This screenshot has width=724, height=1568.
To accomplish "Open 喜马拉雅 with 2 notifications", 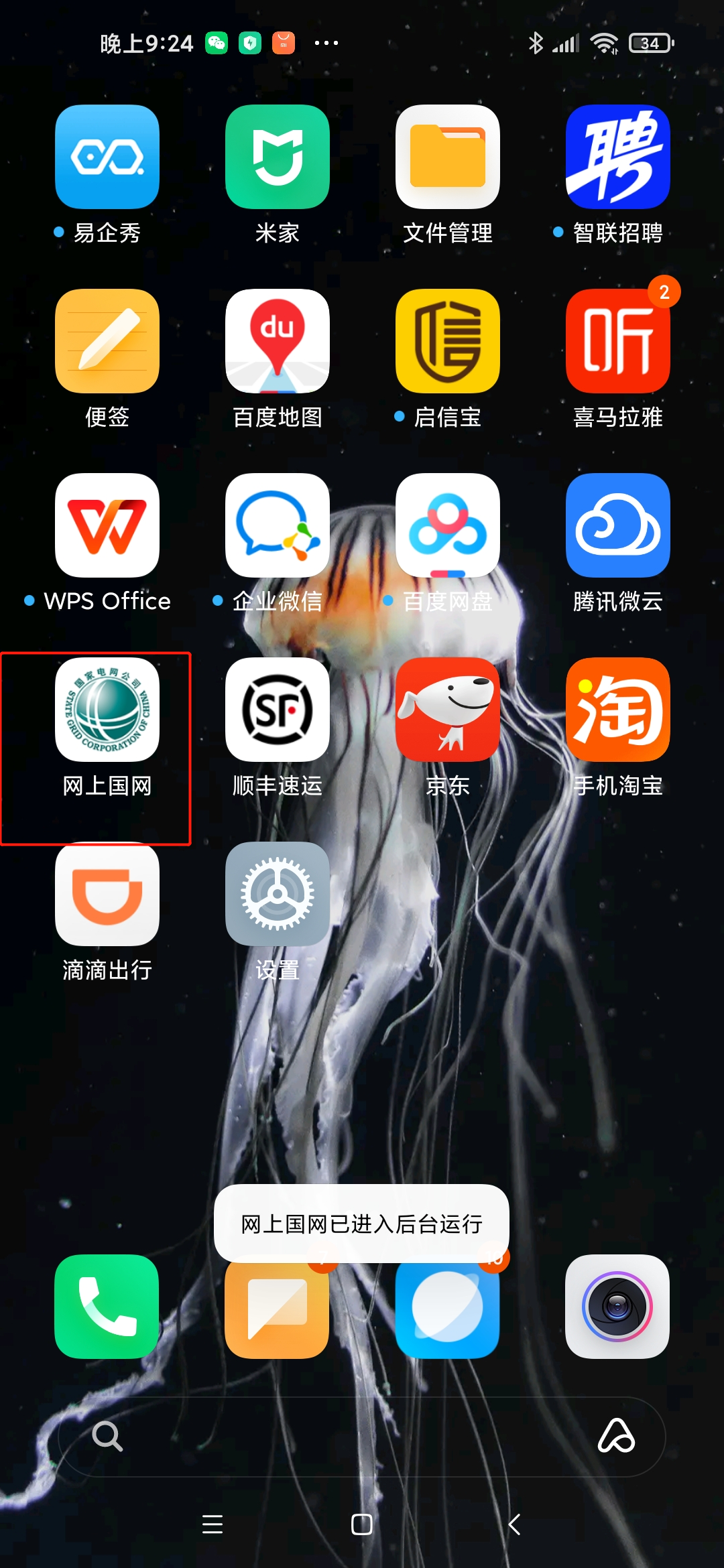I will click(618, 341).
